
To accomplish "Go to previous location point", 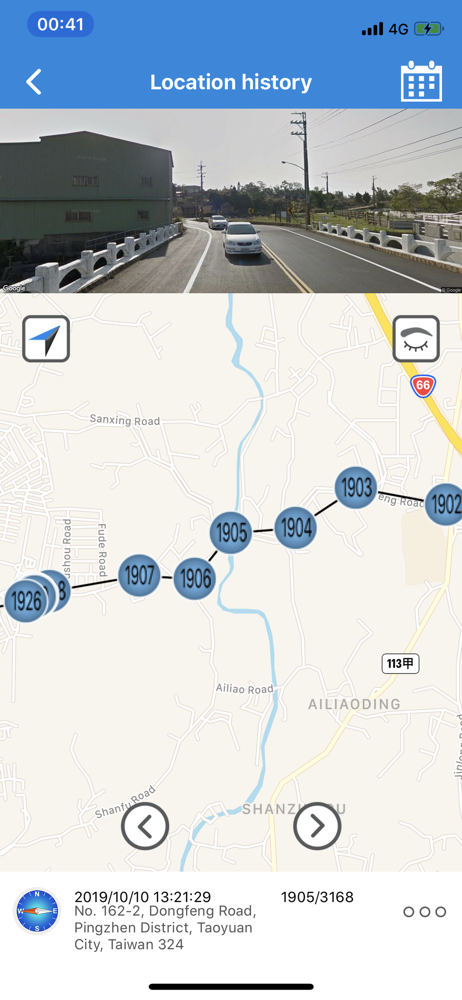I will [145, 827].
